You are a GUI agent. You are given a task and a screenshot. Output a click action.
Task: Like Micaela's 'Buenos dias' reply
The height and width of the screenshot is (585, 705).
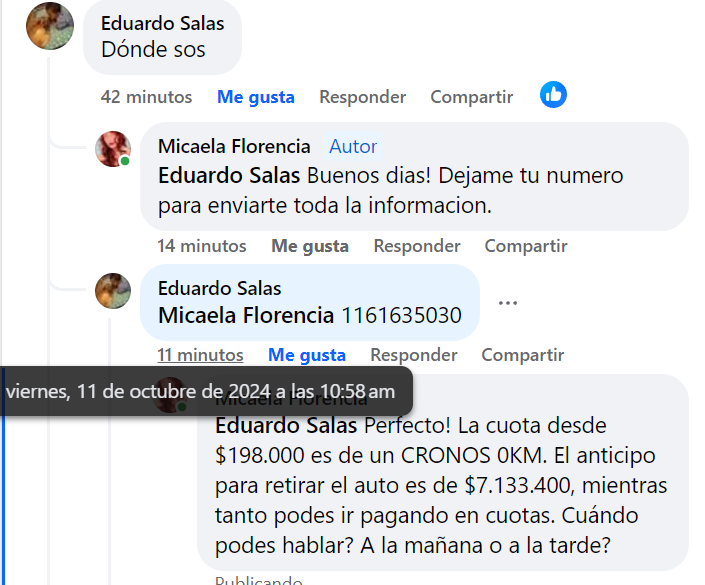click(310, 246)
